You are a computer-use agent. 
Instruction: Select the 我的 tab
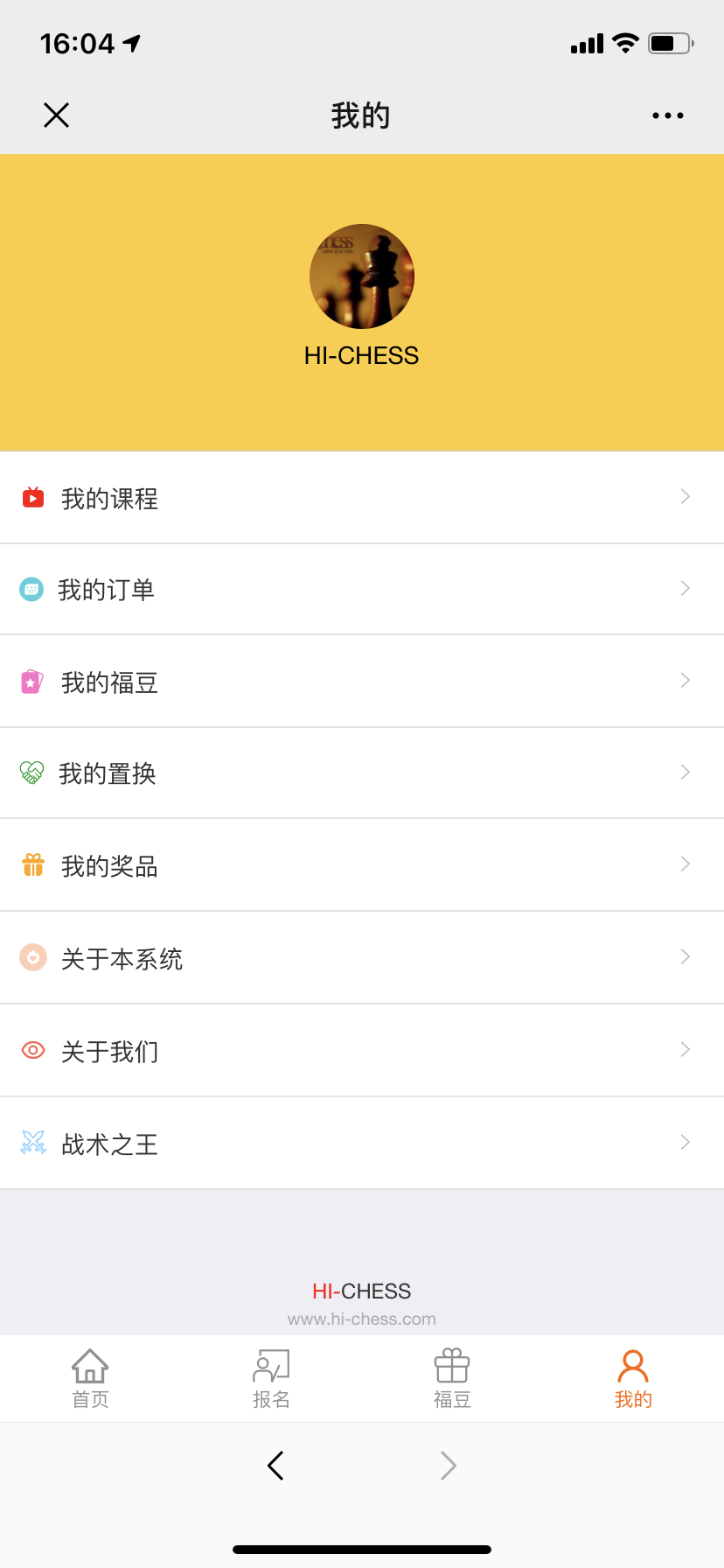point(633,1379)
